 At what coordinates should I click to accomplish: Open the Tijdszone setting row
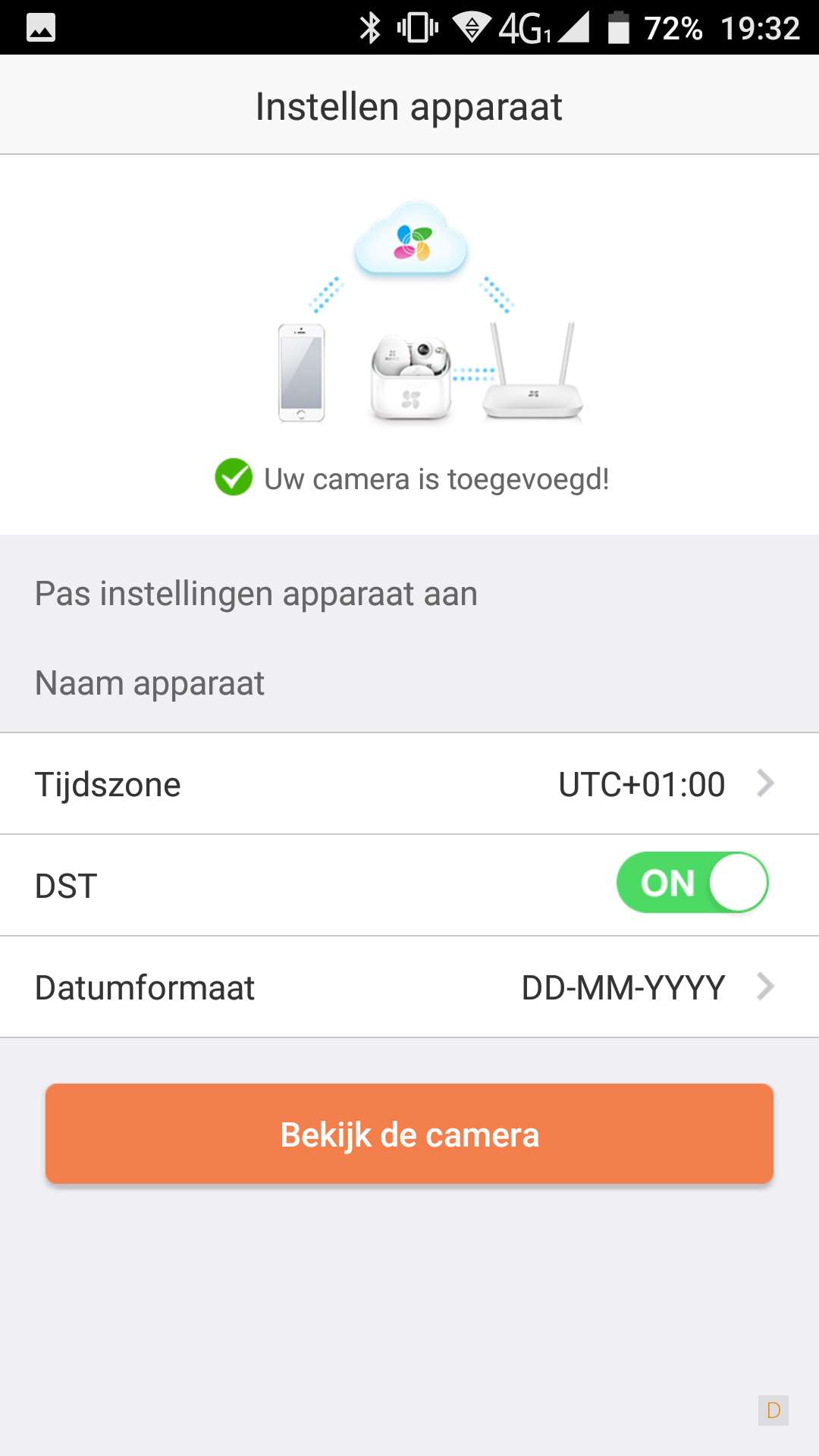click(409, 784)
